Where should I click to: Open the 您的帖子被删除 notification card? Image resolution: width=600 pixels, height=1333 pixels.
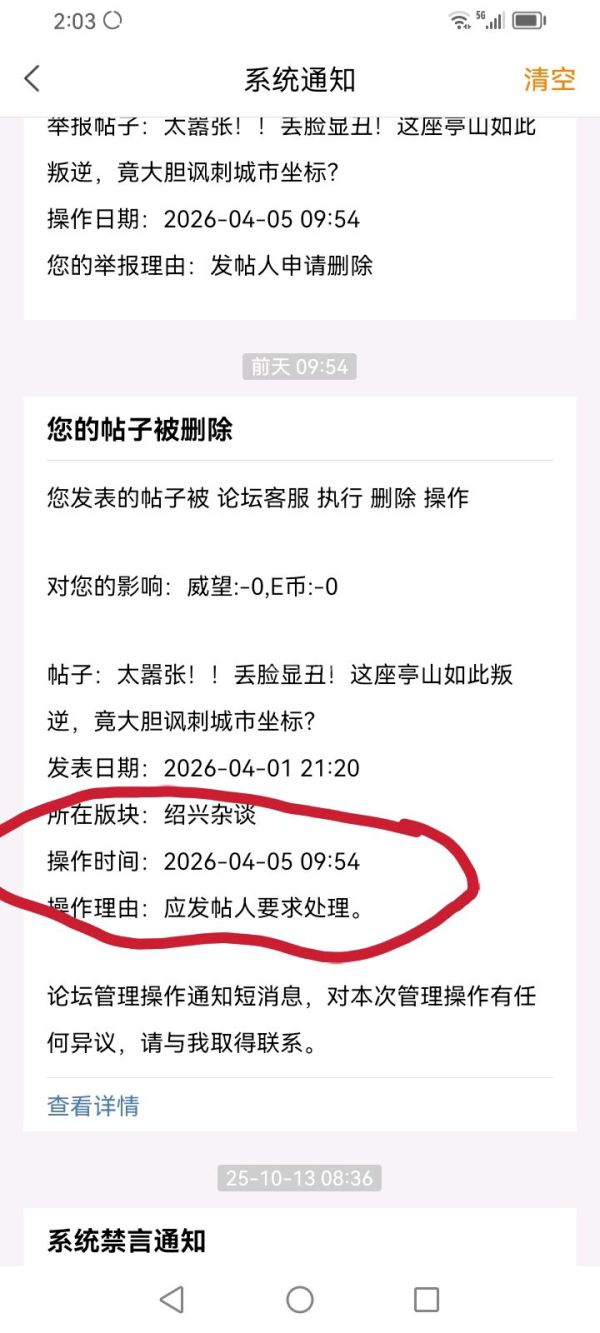[x=140, y=430]
